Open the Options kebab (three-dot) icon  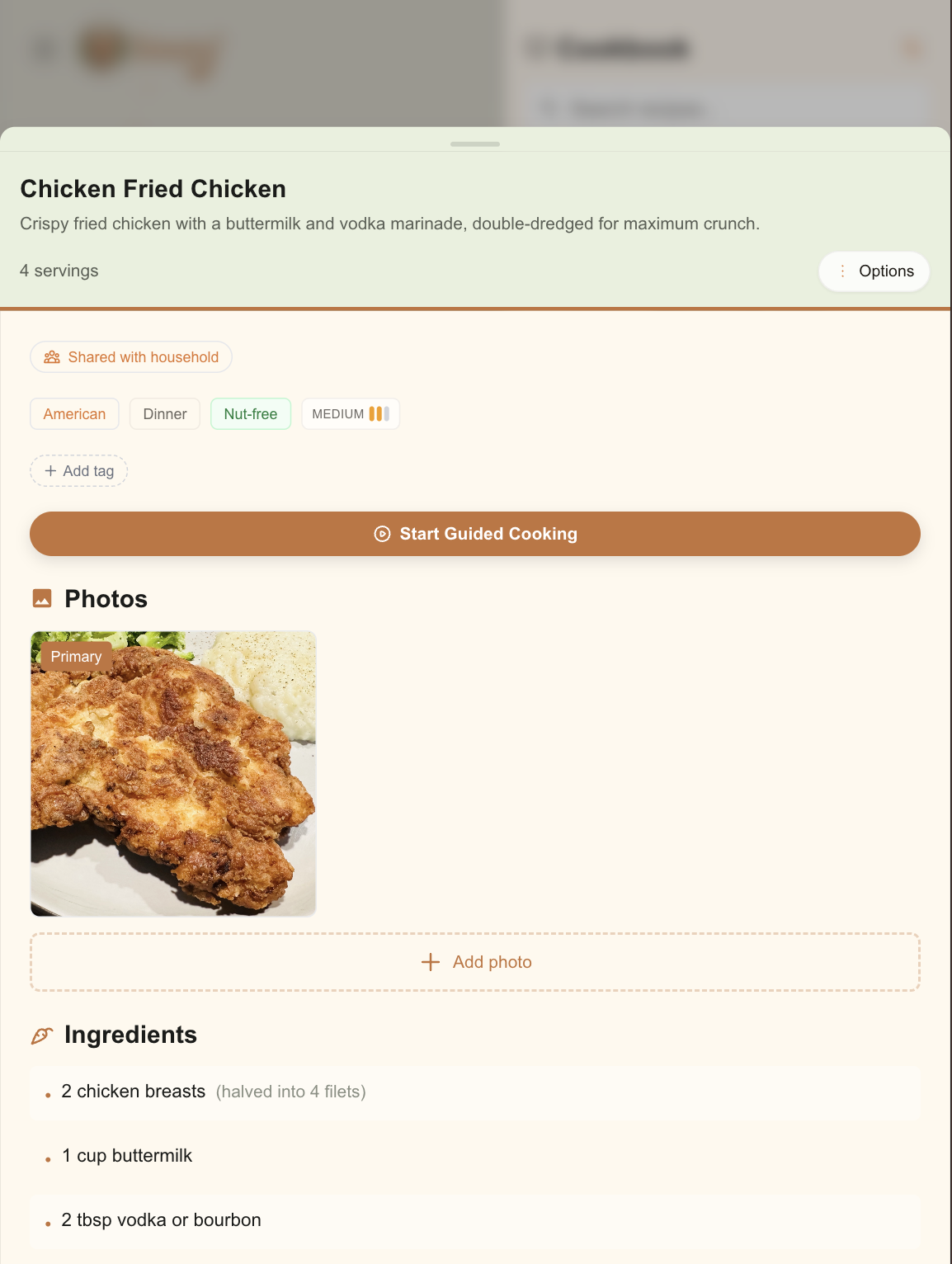tap(842, 271)
